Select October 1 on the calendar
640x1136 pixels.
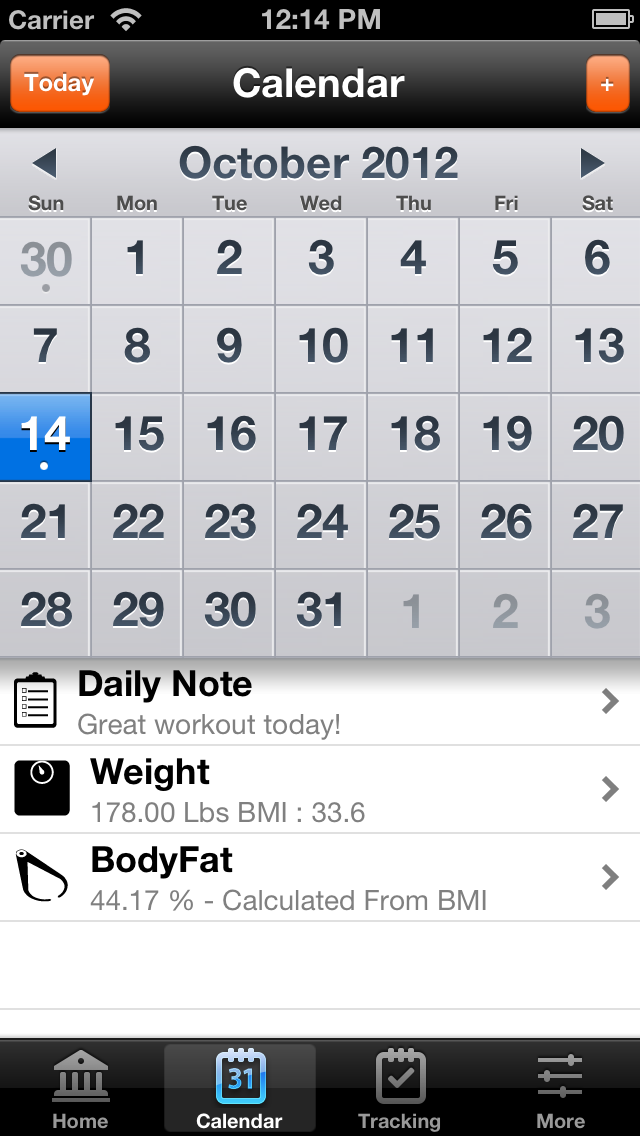tap(137, 260)
